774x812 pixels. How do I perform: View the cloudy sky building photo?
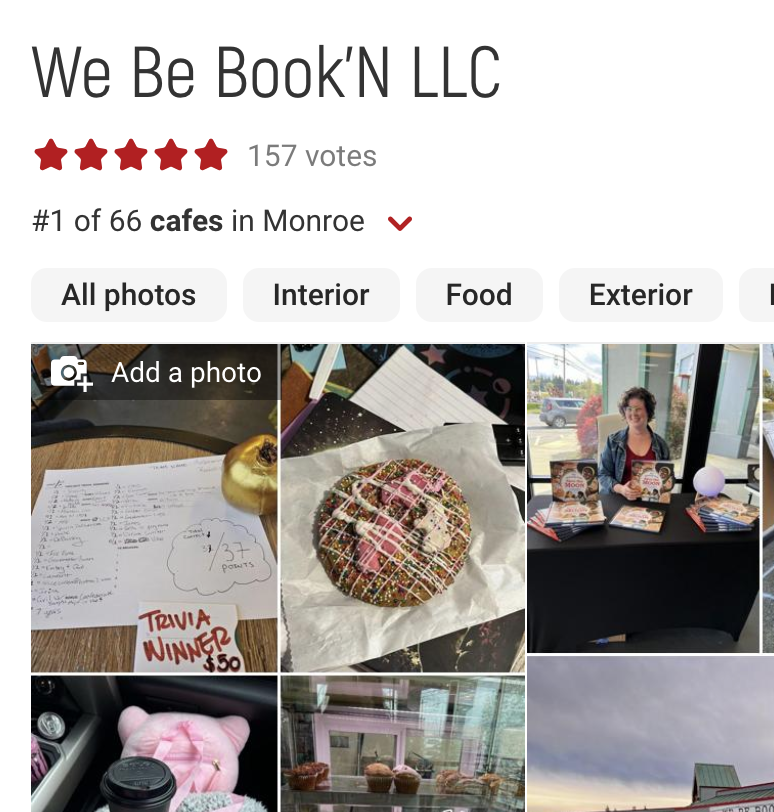pos(650,734)
